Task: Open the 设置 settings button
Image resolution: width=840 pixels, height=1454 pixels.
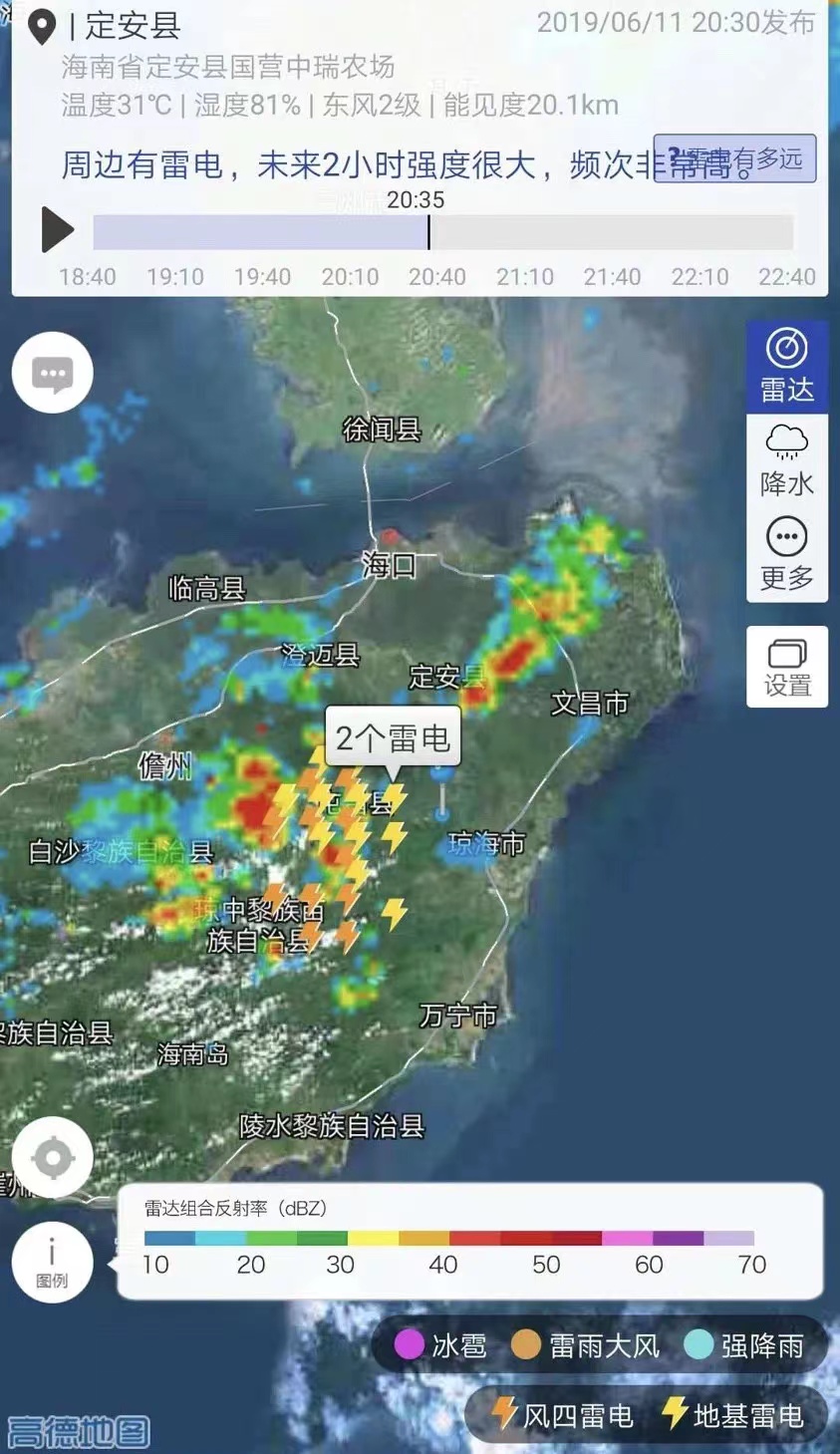Action: (787, 667)
